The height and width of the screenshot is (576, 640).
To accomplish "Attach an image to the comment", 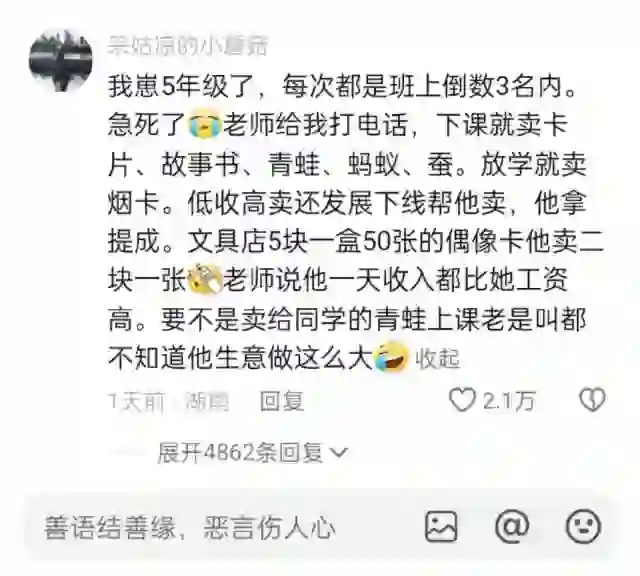I will tap(441, 526).
